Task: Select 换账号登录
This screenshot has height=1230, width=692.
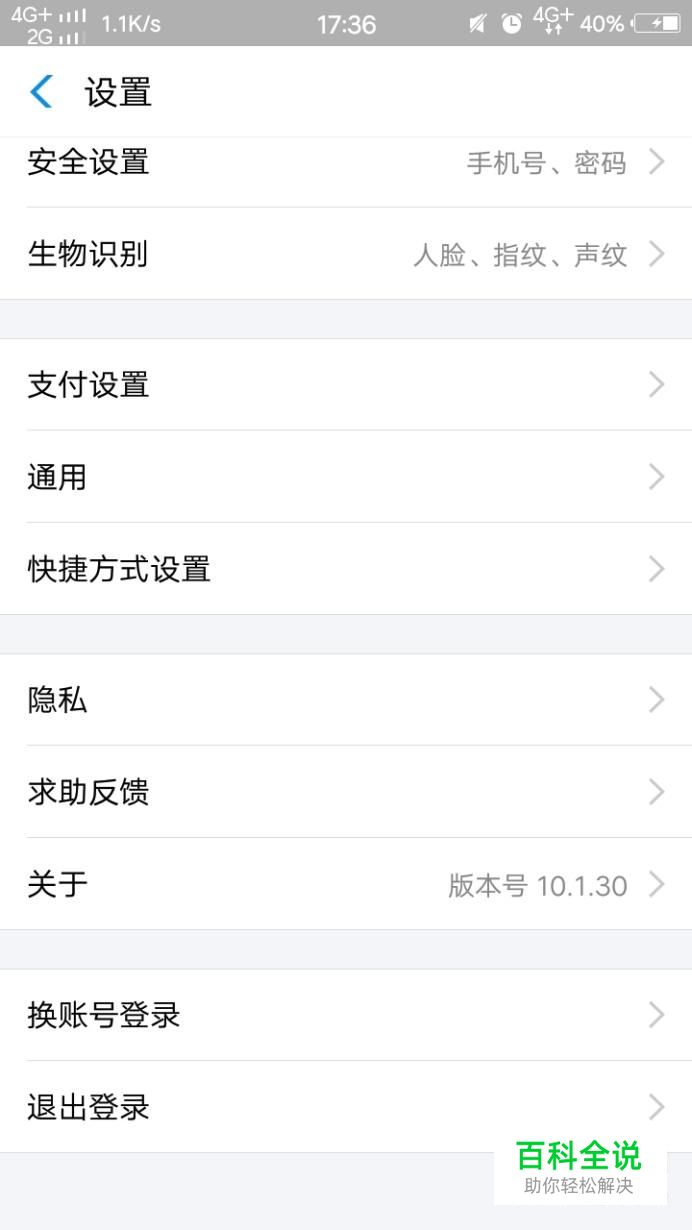Action: [346, 1015]
